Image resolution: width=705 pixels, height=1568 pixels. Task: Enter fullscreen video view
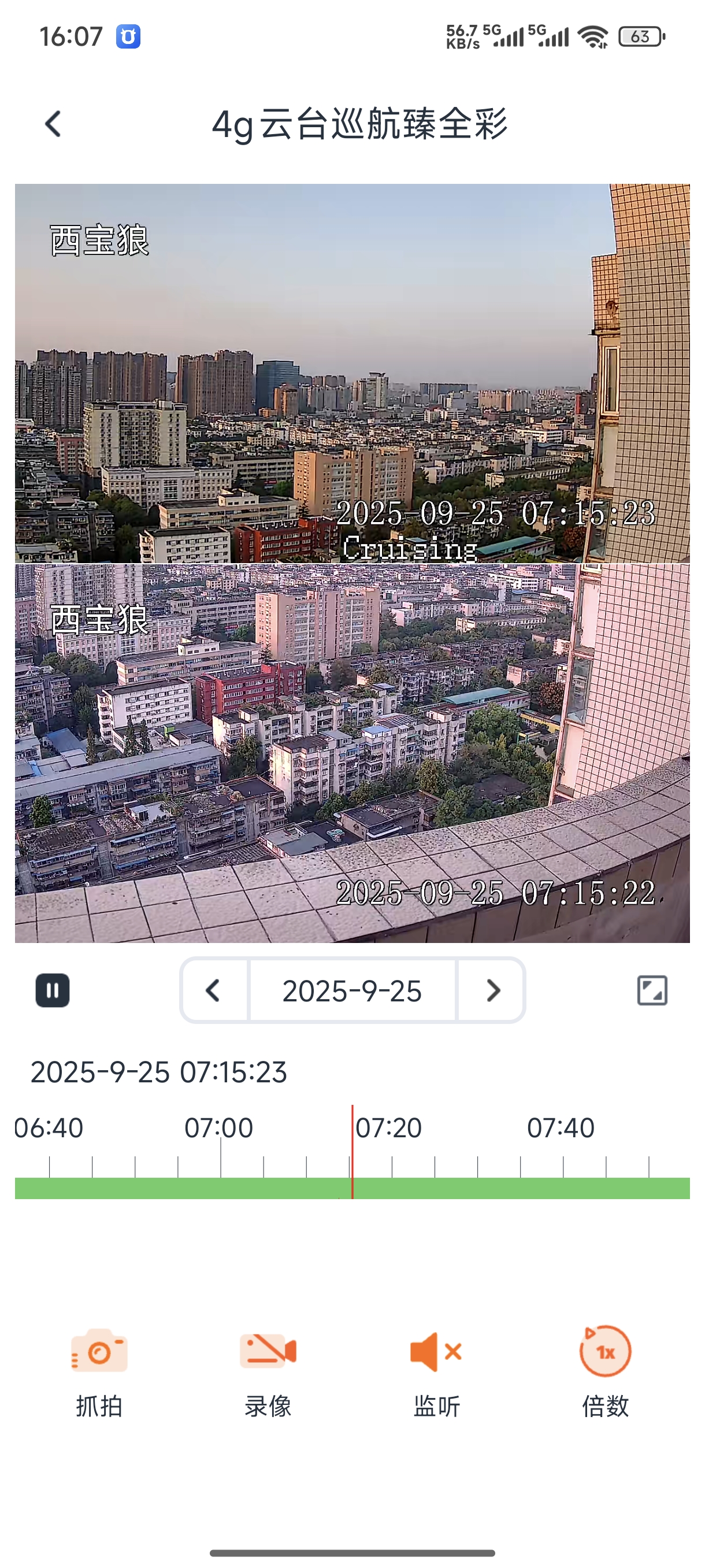pos(651,990)
